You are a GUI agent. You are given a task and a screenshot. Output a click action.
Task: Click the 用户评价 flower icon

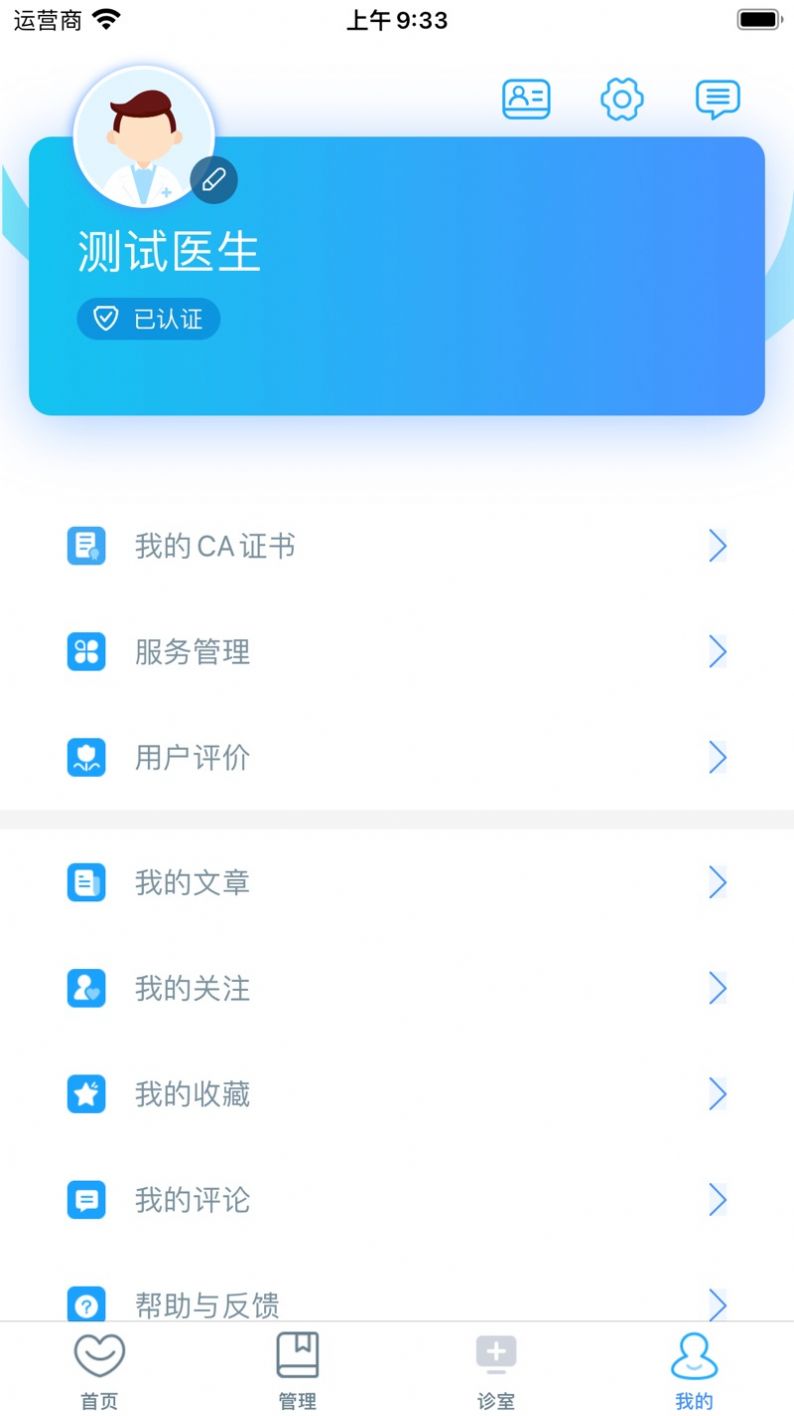[86, 757]
